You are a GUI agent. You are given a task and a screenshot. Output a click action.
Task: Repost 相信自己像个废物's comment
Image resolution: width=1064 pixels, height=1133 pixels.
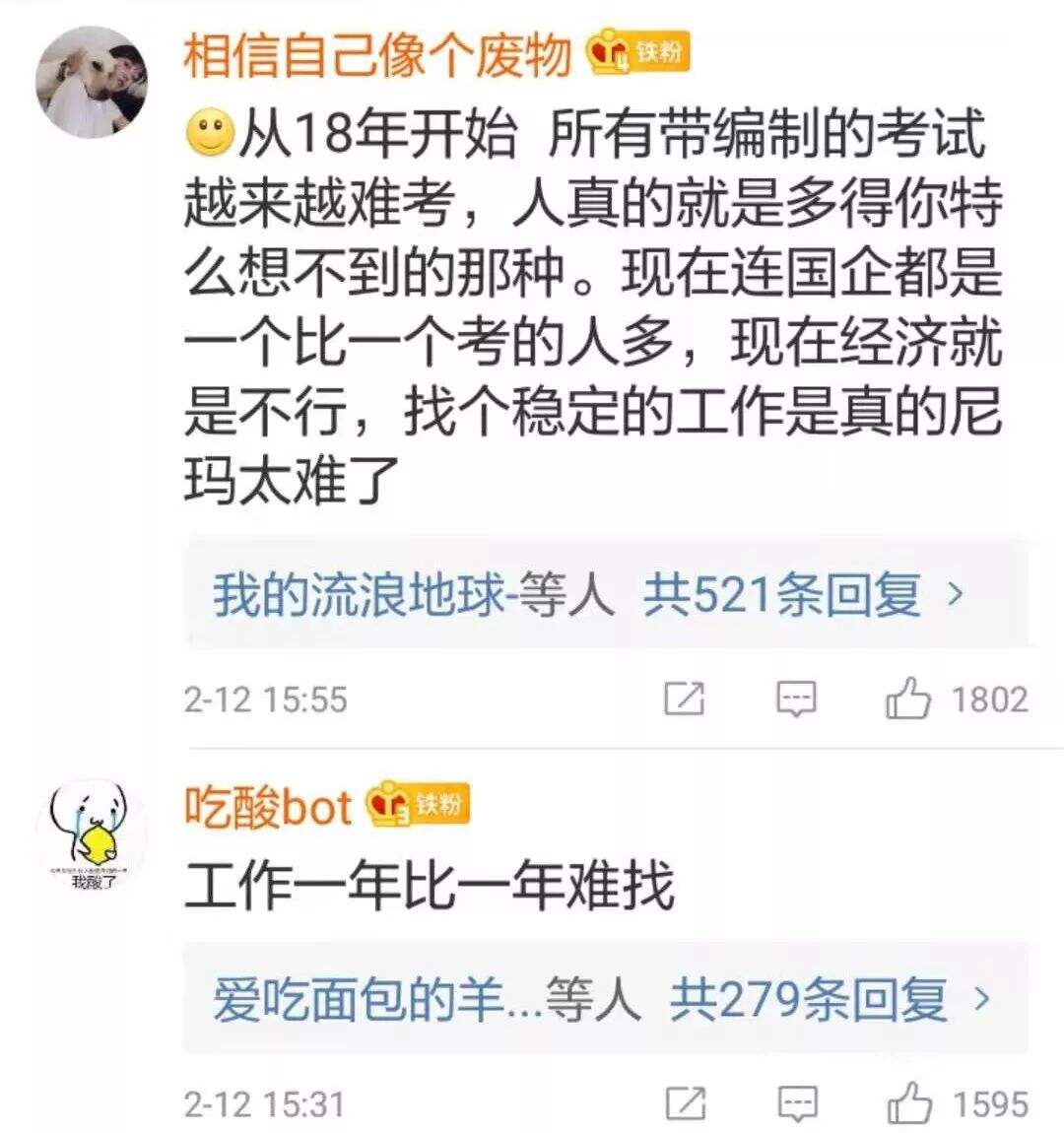tap(684, 699)
